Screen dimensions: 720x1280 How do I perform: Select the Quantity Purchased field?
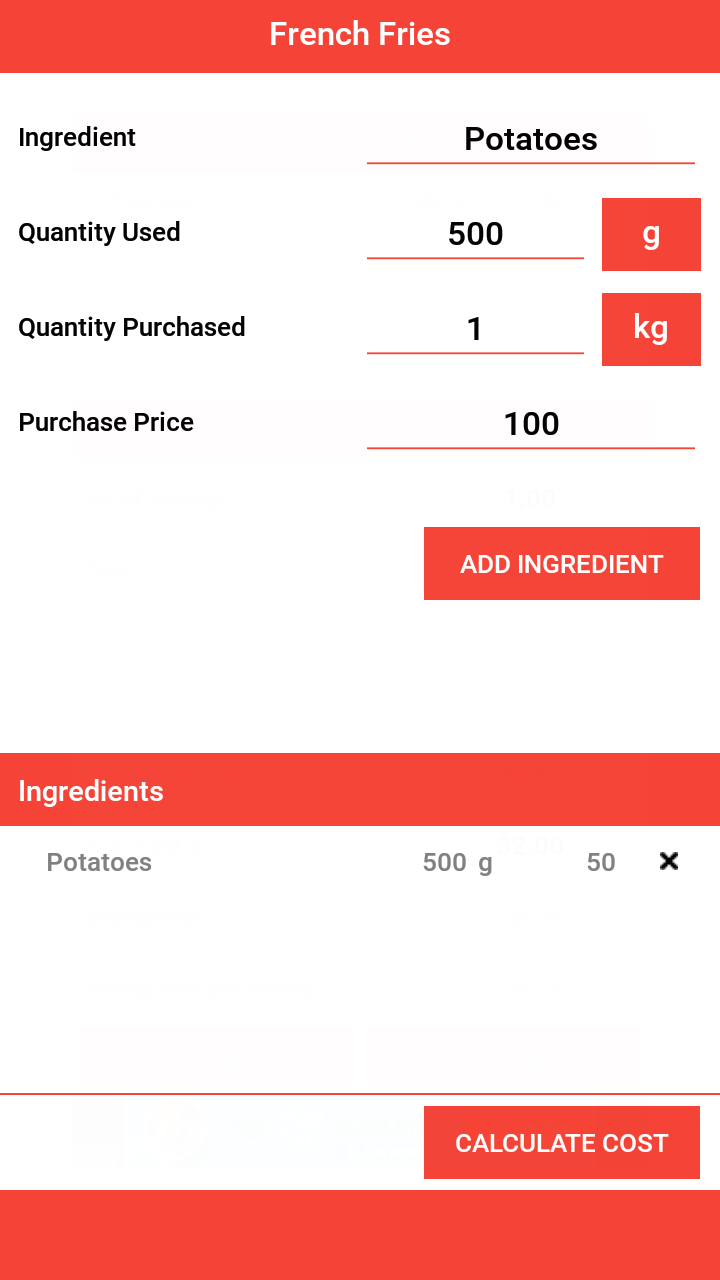475,329
